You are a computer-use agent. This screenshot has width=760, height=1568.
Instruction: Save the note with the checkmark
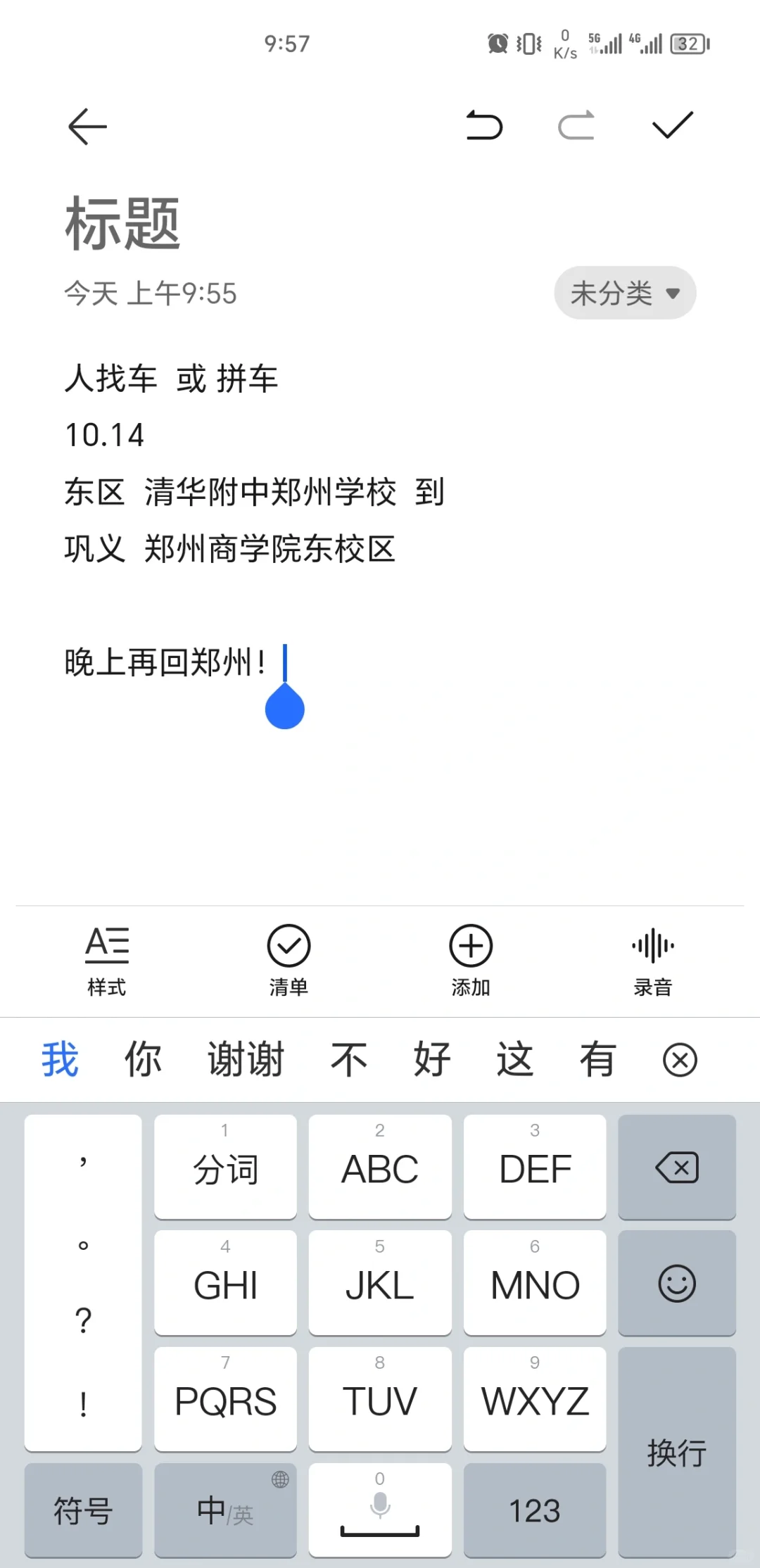pyautogui.click(x=673, y=125)
